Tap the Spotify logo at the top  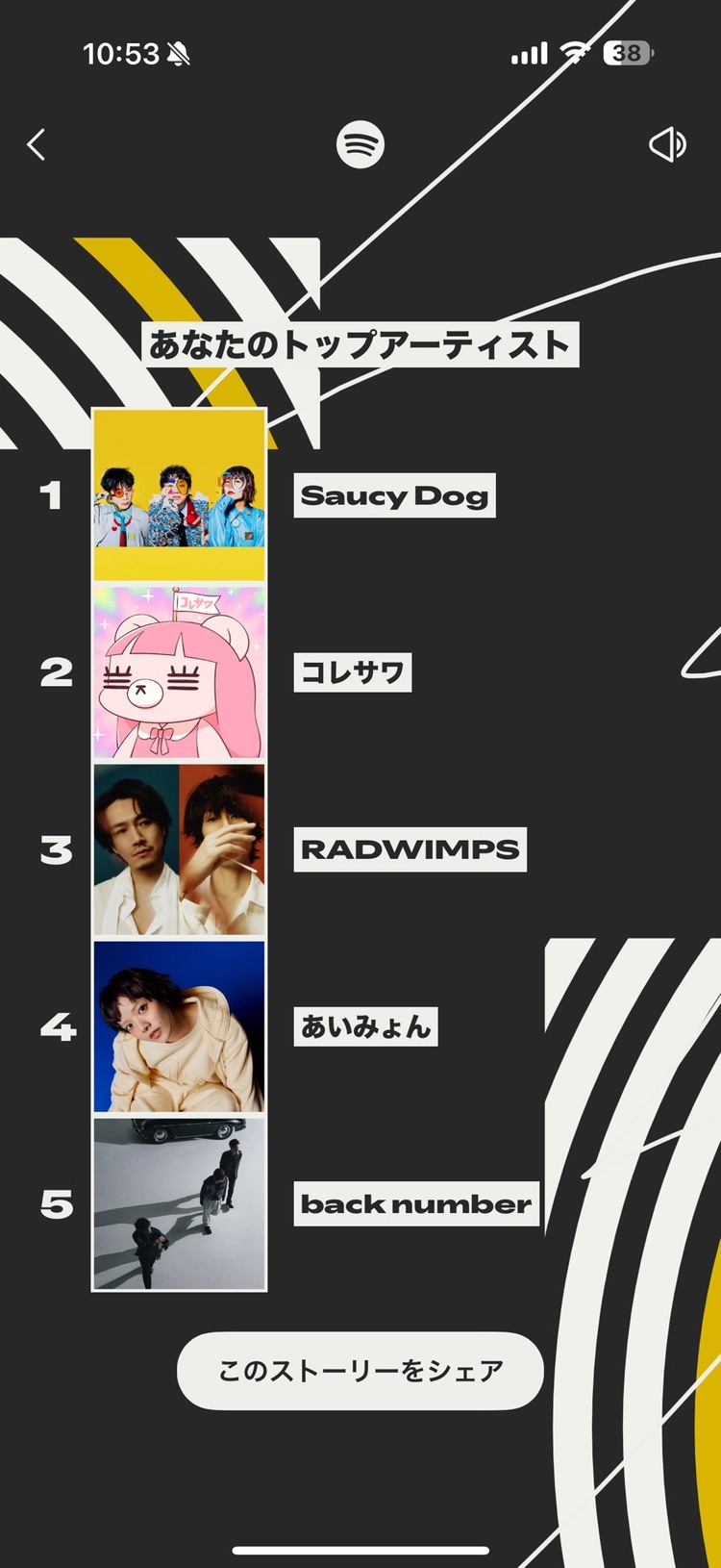coord(359,144)
